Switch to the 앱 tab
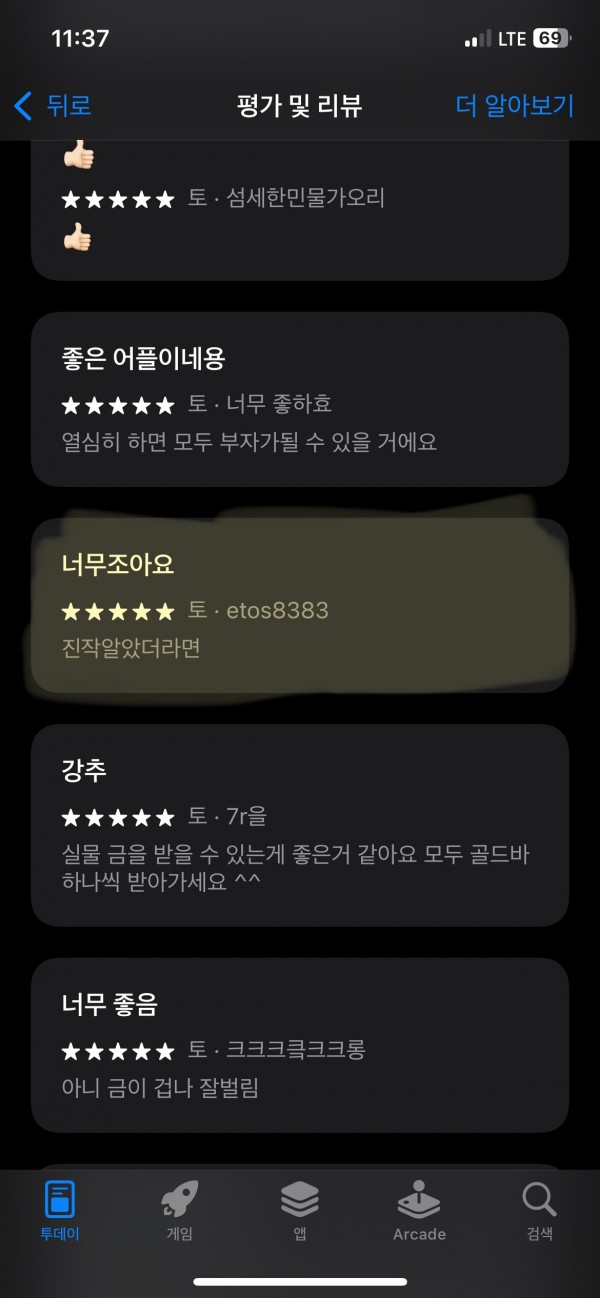This screenshot has width=600, height=1298. 300,1211
